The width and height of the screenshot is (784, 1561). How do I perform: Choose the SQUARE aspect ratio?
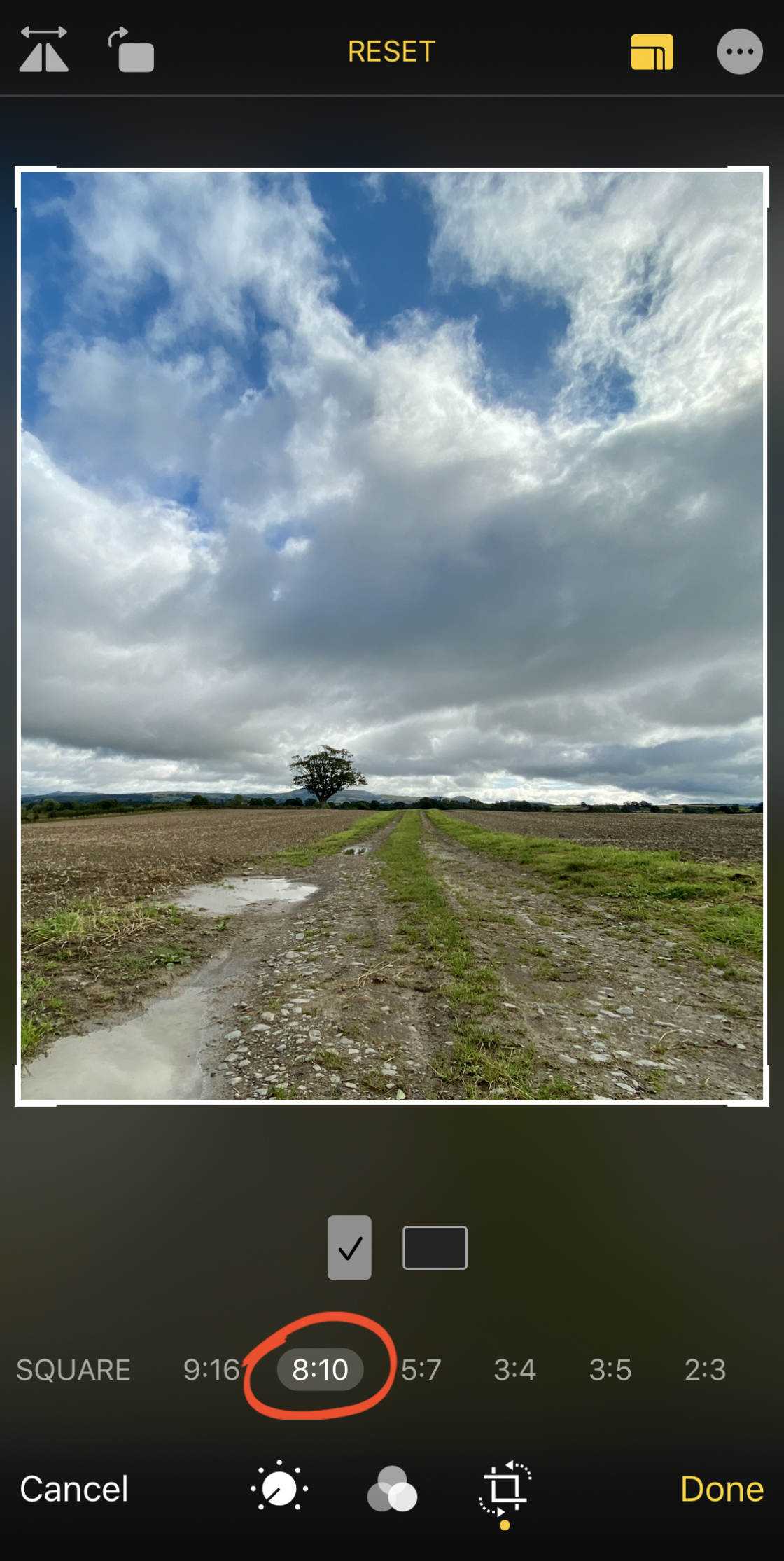[x=73, y=1369]
